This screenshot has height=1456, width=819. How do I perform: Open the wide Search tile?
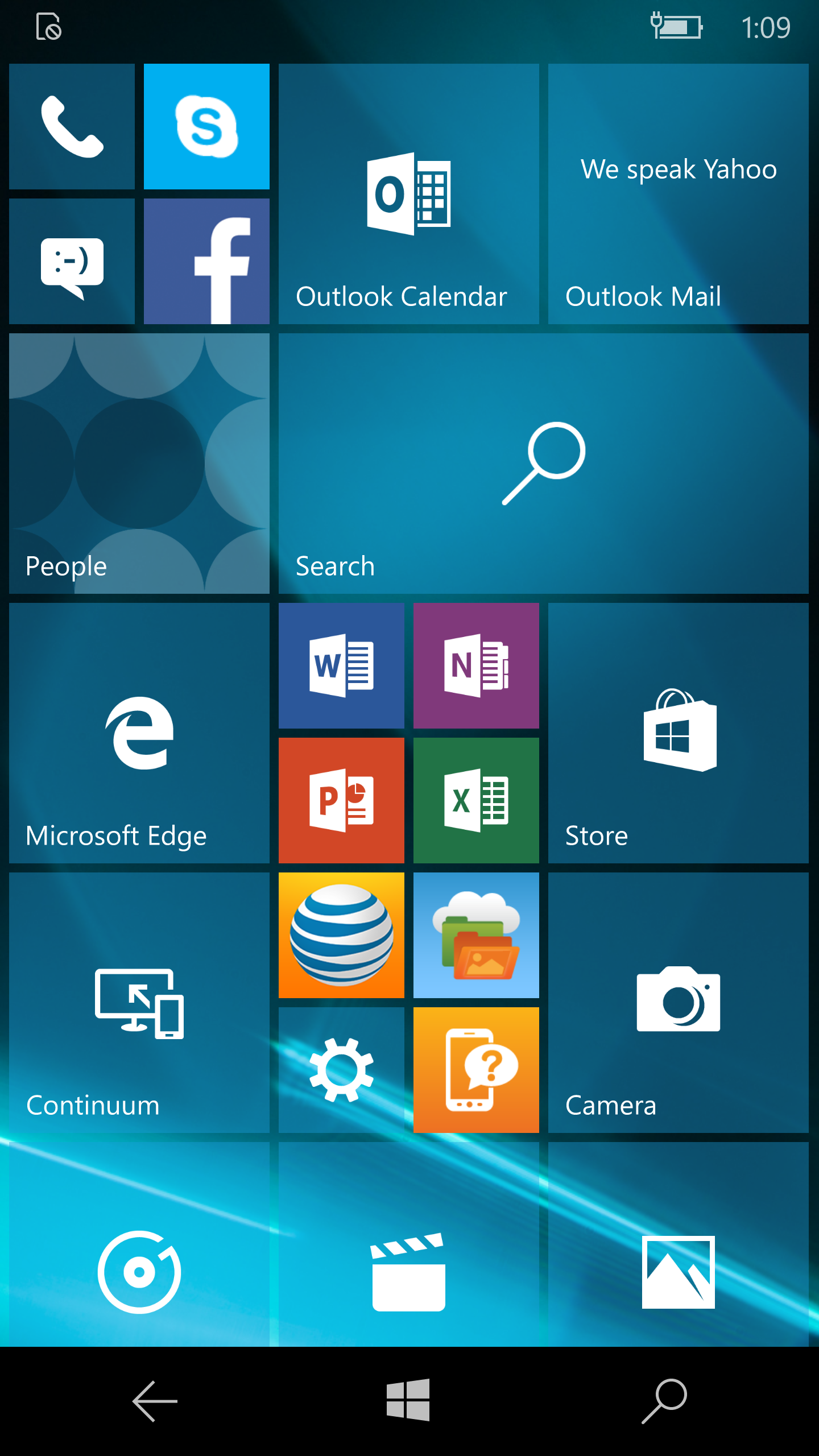coord(543,464)
